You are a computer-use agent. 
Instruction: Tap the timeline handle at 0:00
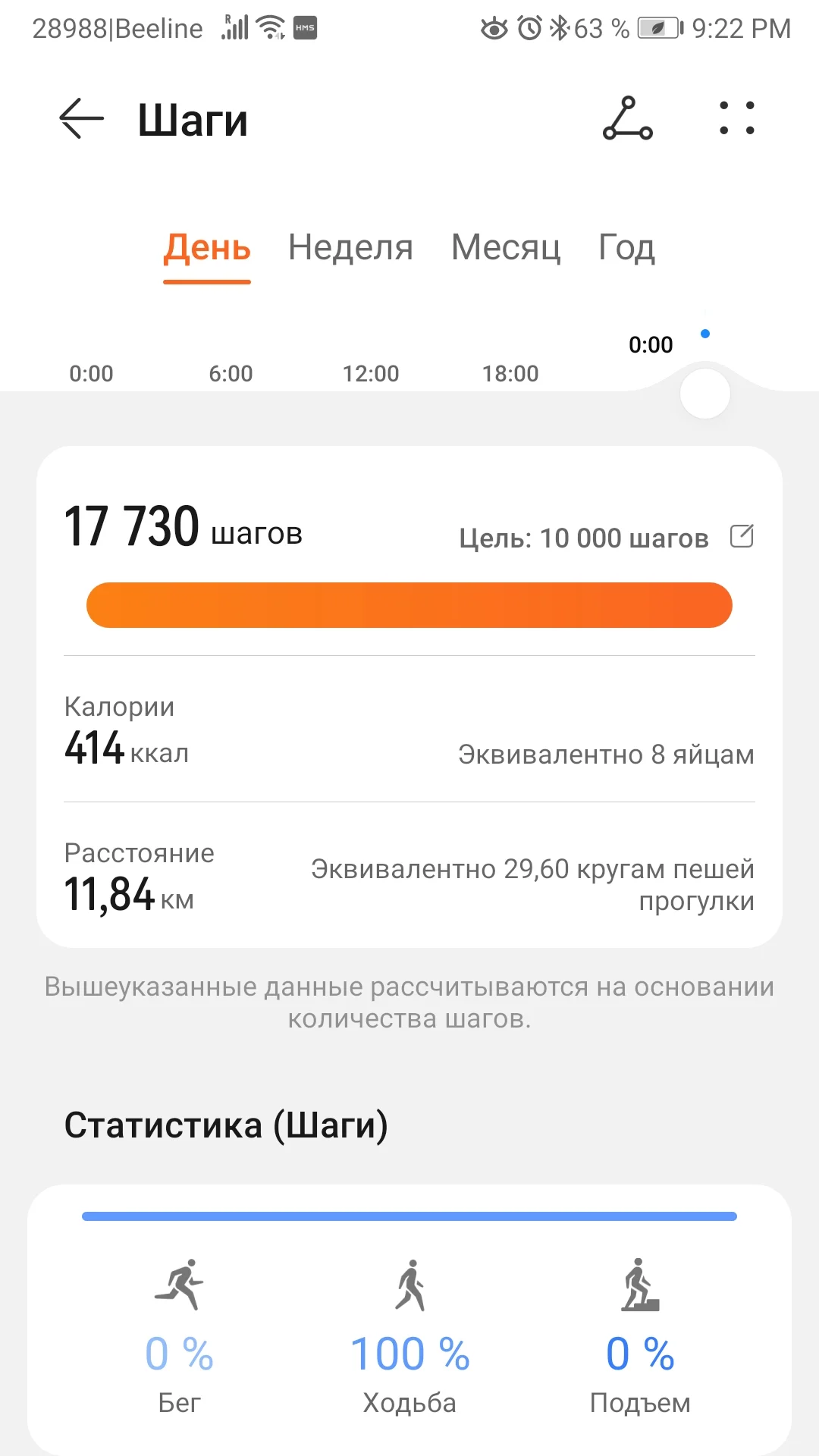pos(704,394)
